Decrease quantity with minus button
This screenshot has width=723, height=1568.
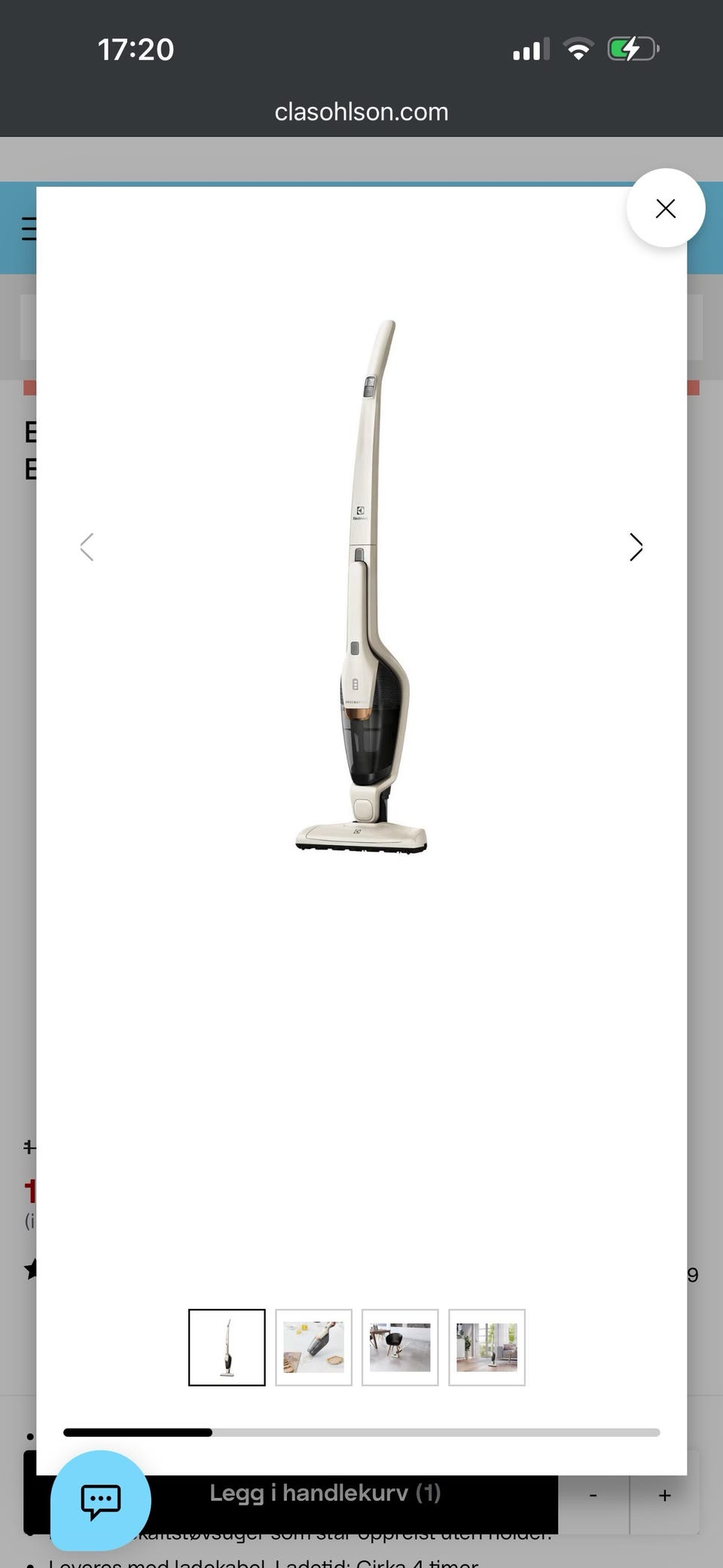[x=593, y=1495]
